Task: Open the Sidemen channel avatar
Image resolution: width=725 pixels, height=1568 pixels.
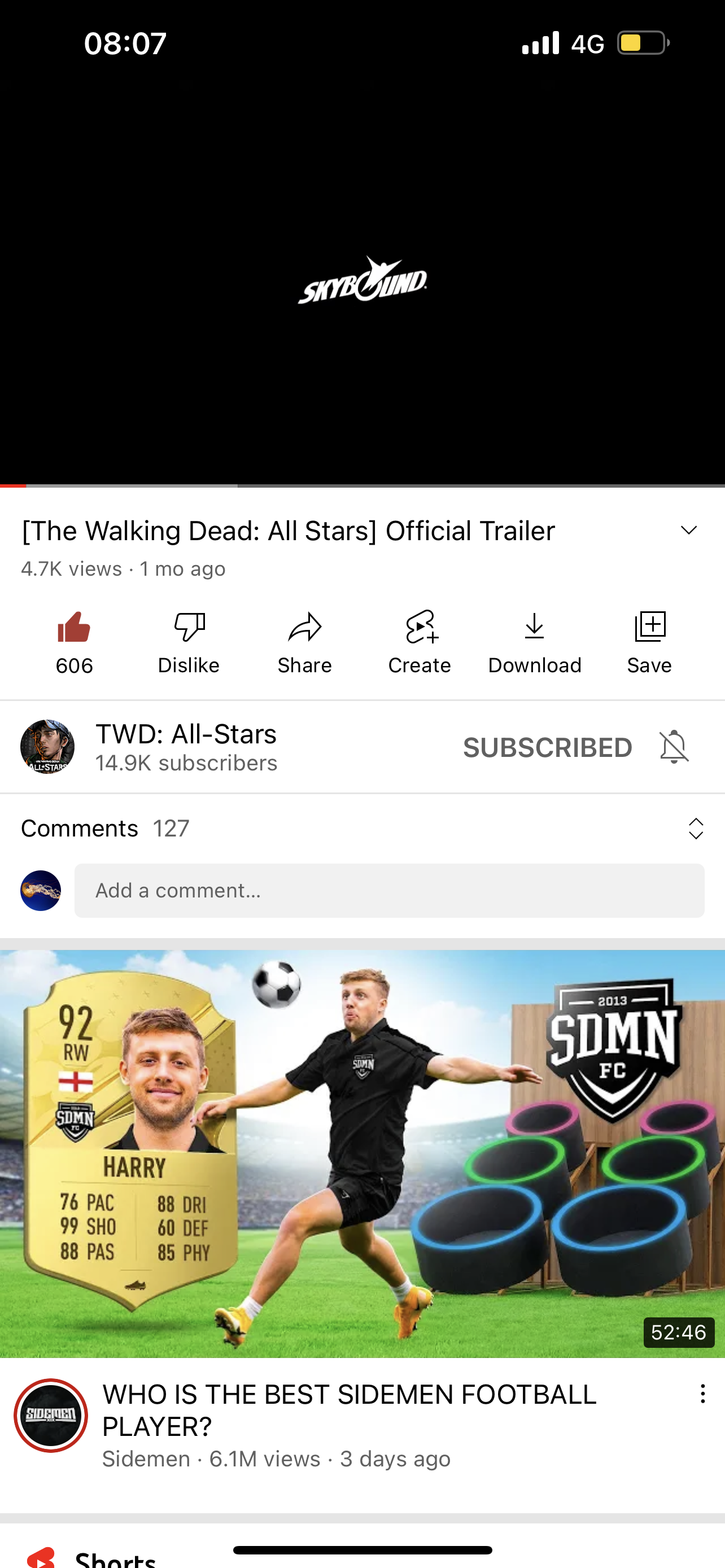Action: click(x=51, y=1414)
